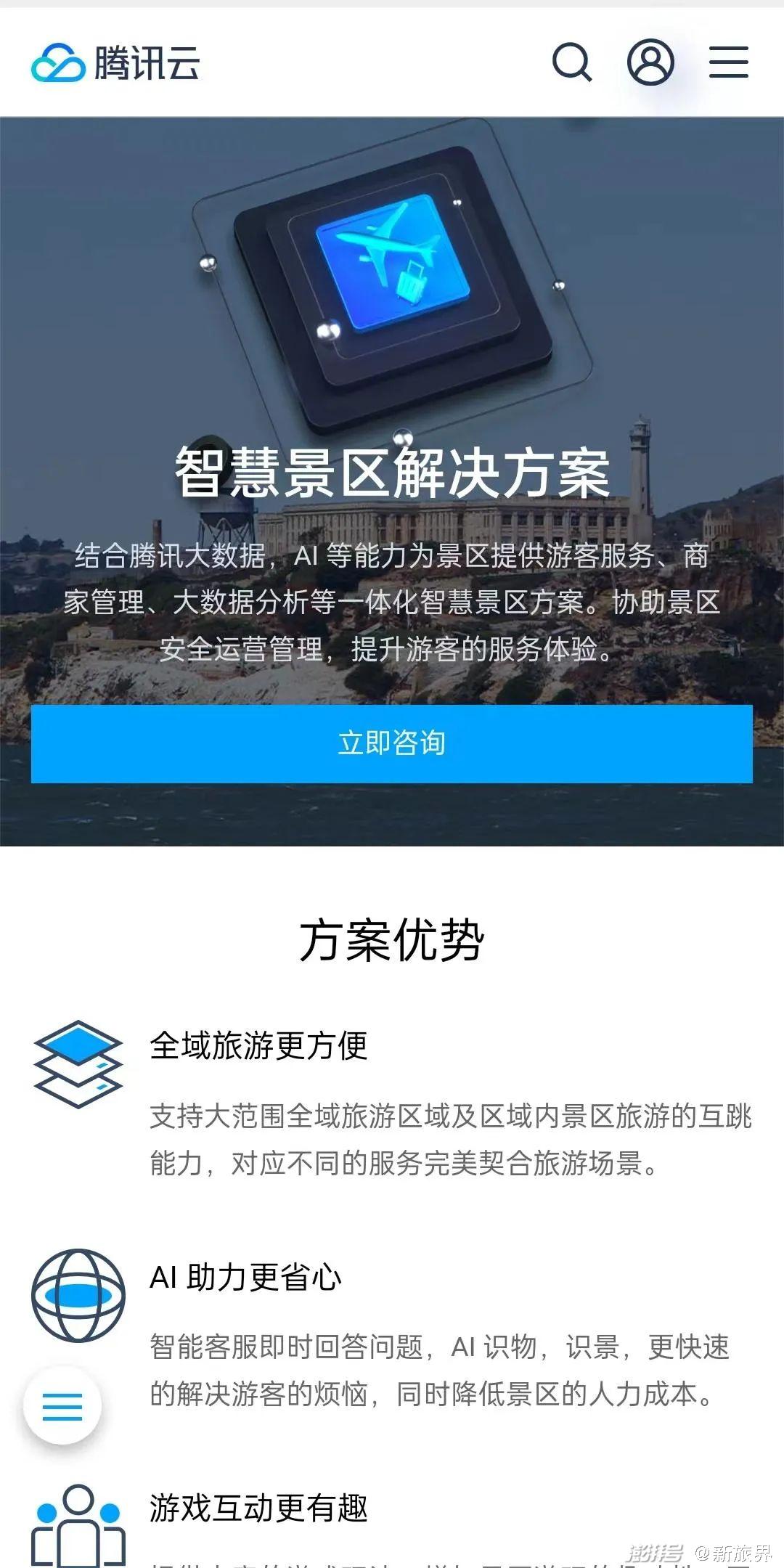Screen dimensions: 784x1568
Task: Open the floating blue menu button
Action: coord(62,1406)
